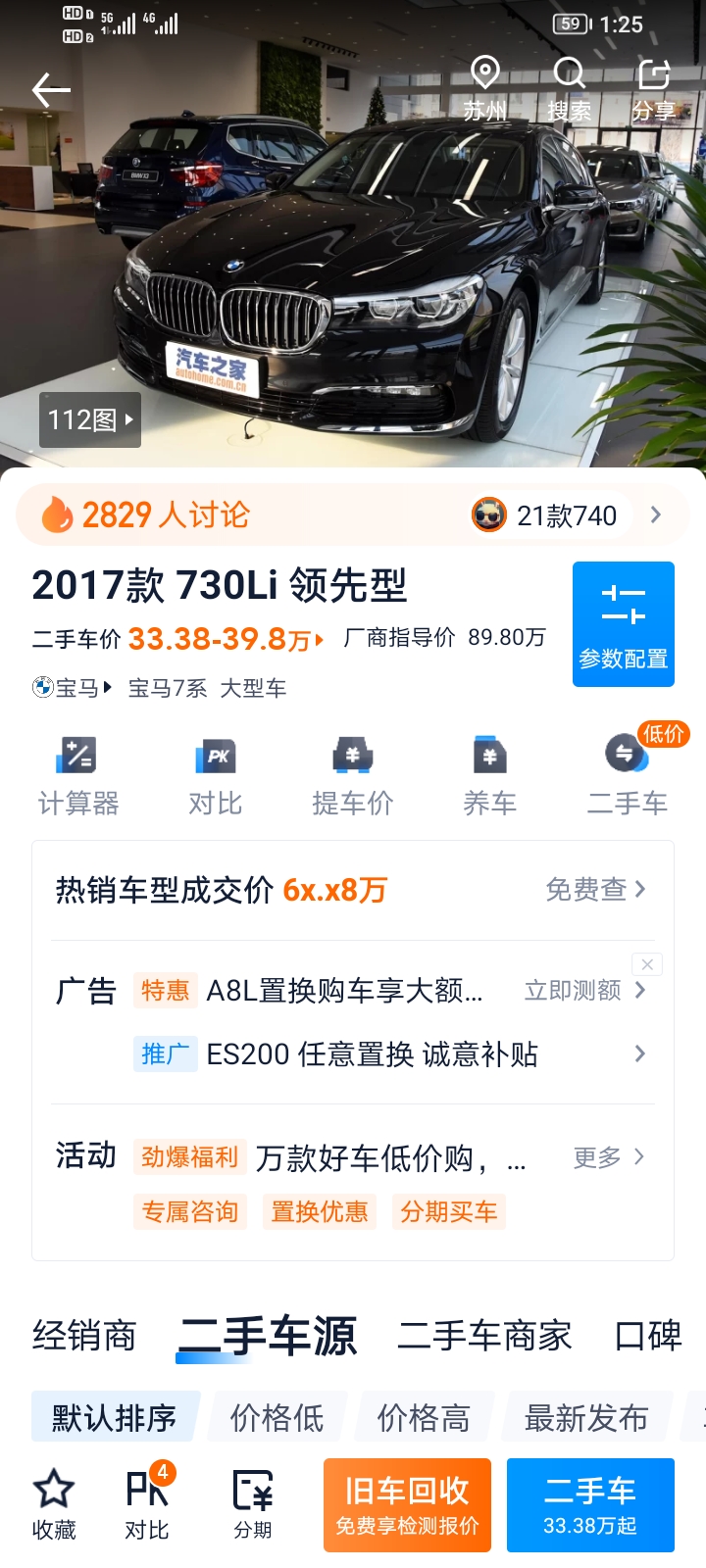
Task: Open the 计算器 loan calculator
Action: click(x=78, y=776)
